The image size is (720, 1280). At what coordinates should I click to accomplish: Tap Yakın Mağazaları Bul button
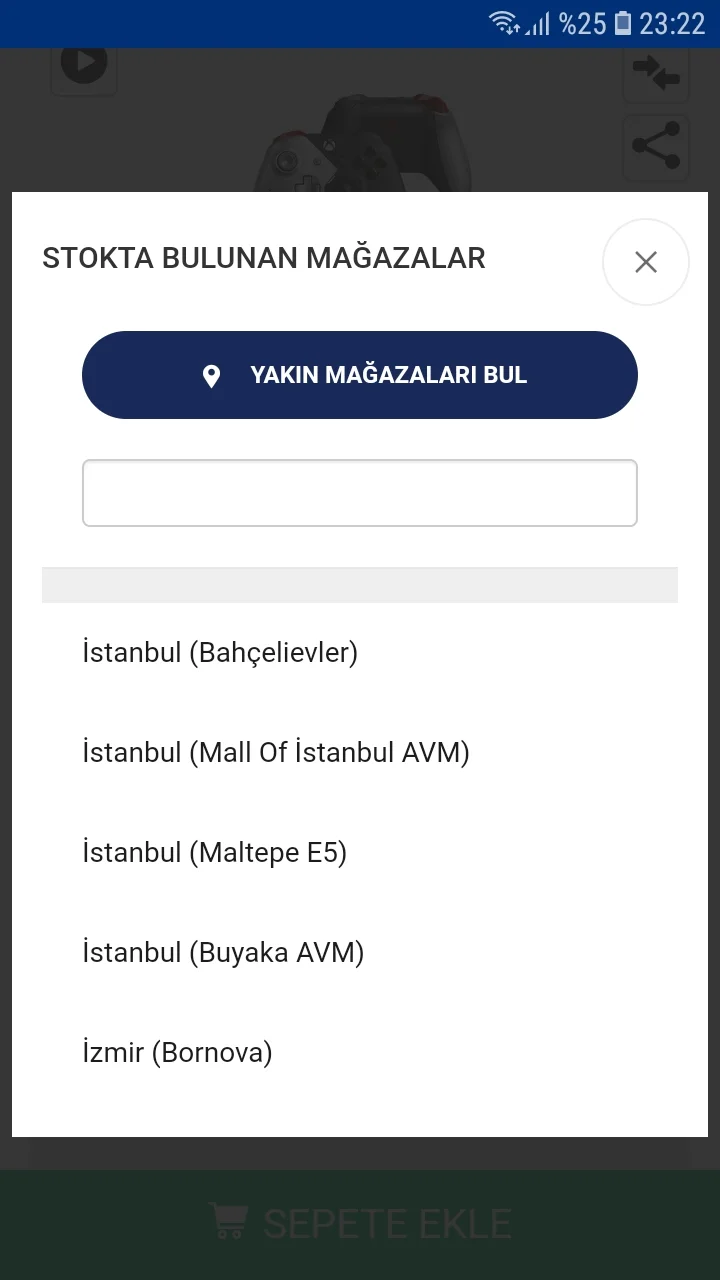pos(360,375)
